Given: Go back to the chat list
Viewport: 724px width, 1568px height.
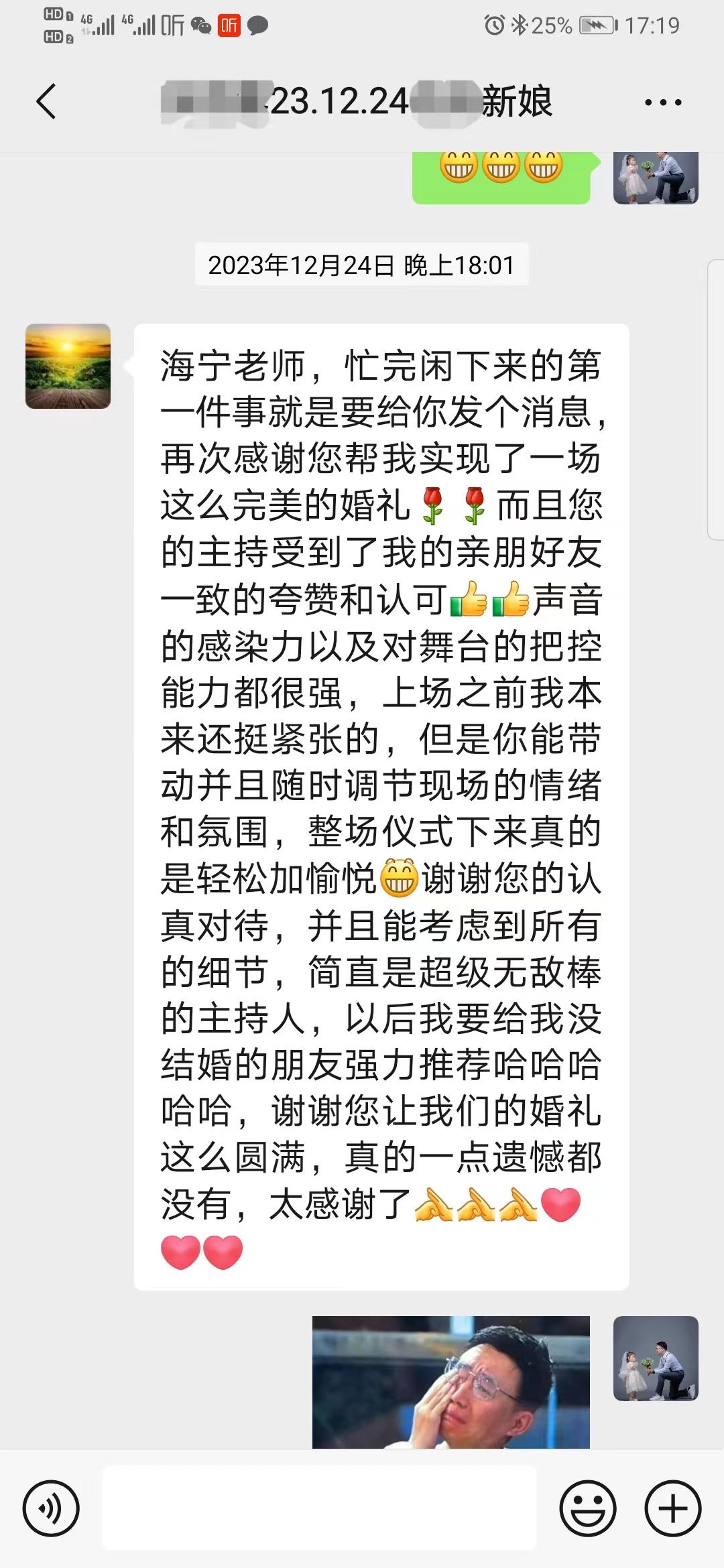Looking at the screenshot, I should coord(46,102).
